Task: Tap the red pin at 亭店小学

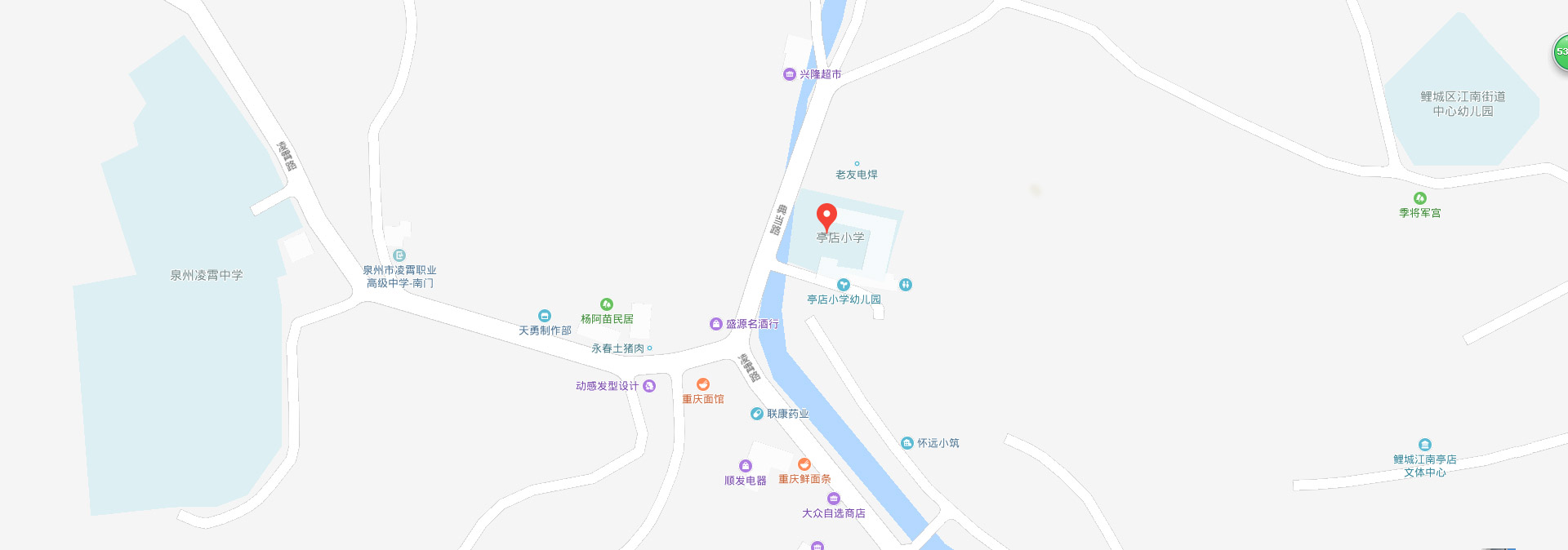Action: (x=826, y=216)
